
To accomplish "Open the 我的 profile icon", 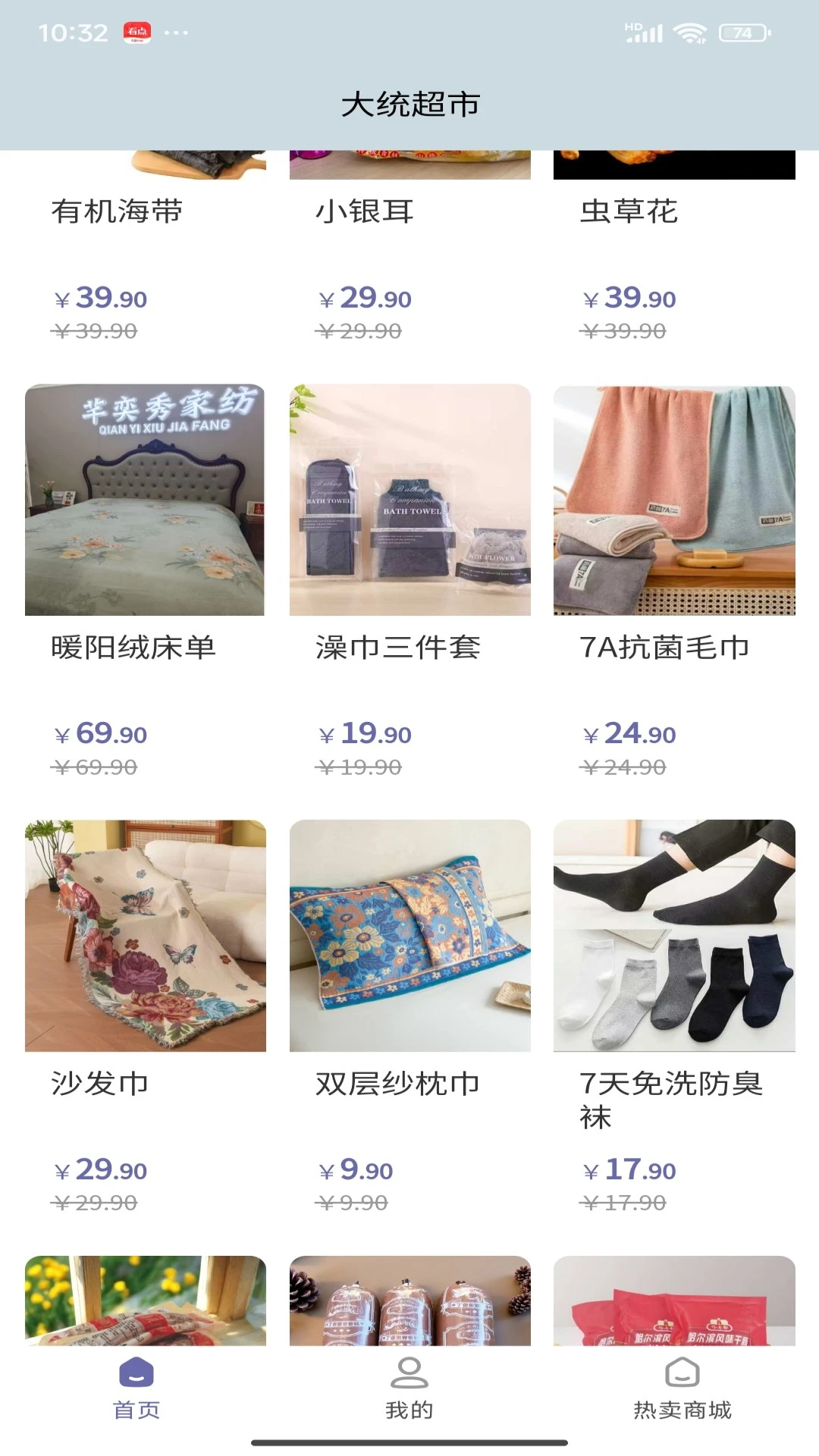I will pos(409,1382).
